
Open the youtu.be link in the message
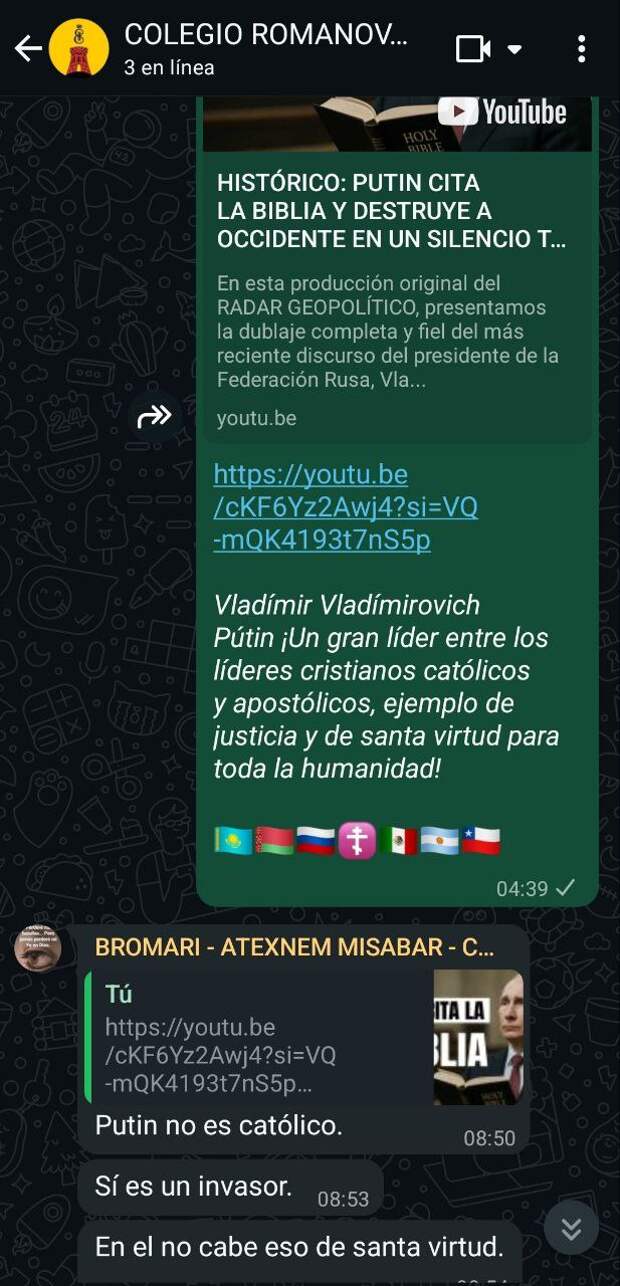345,507
